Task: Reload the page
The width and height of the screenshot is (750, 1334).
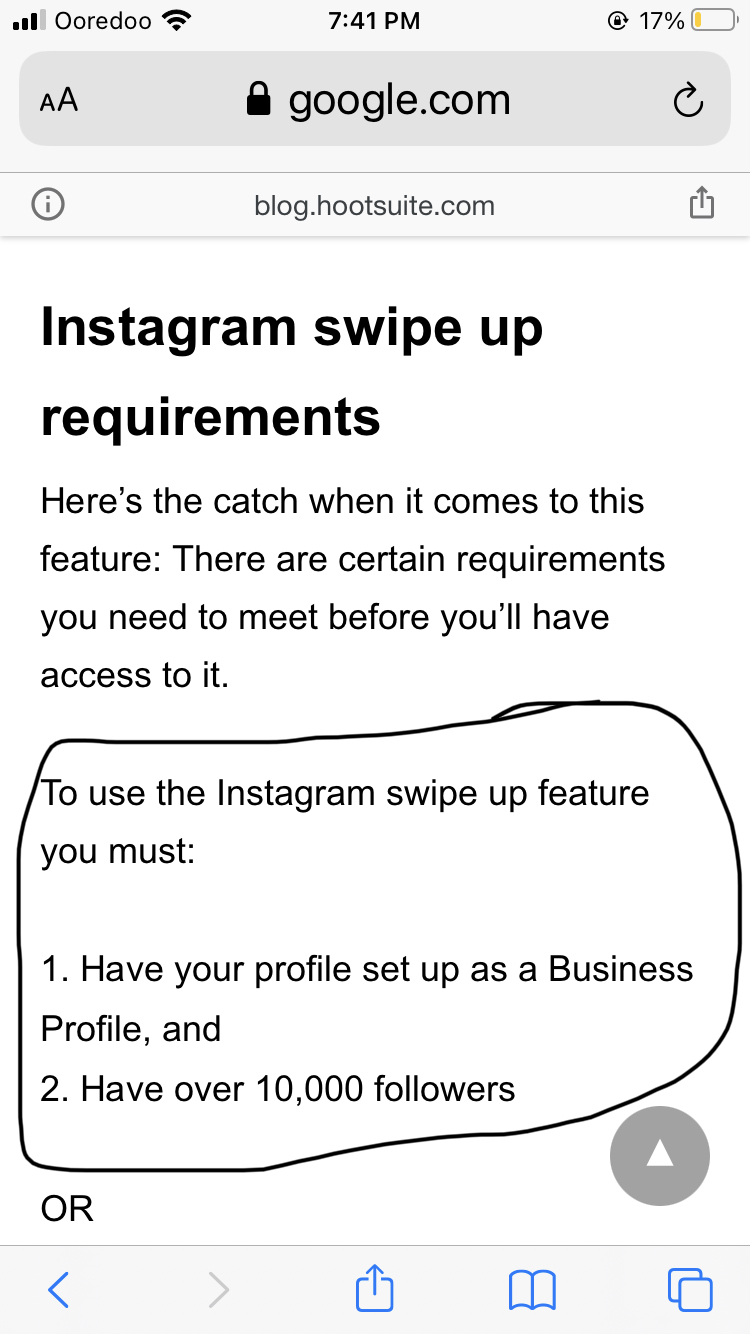Action: (689, 100)
